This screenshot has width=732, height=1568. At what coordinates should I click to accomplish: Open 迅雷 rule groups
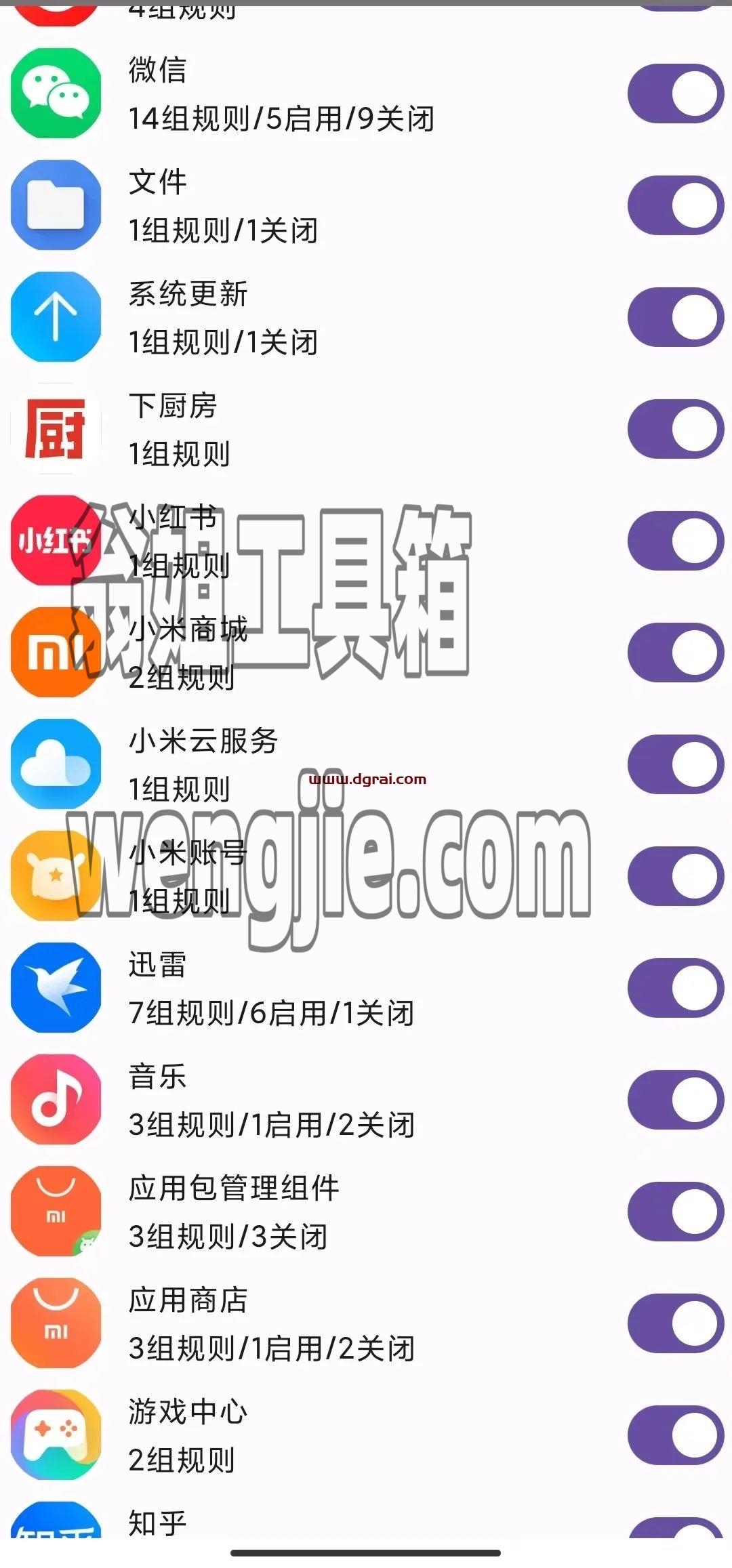point(366,988)
